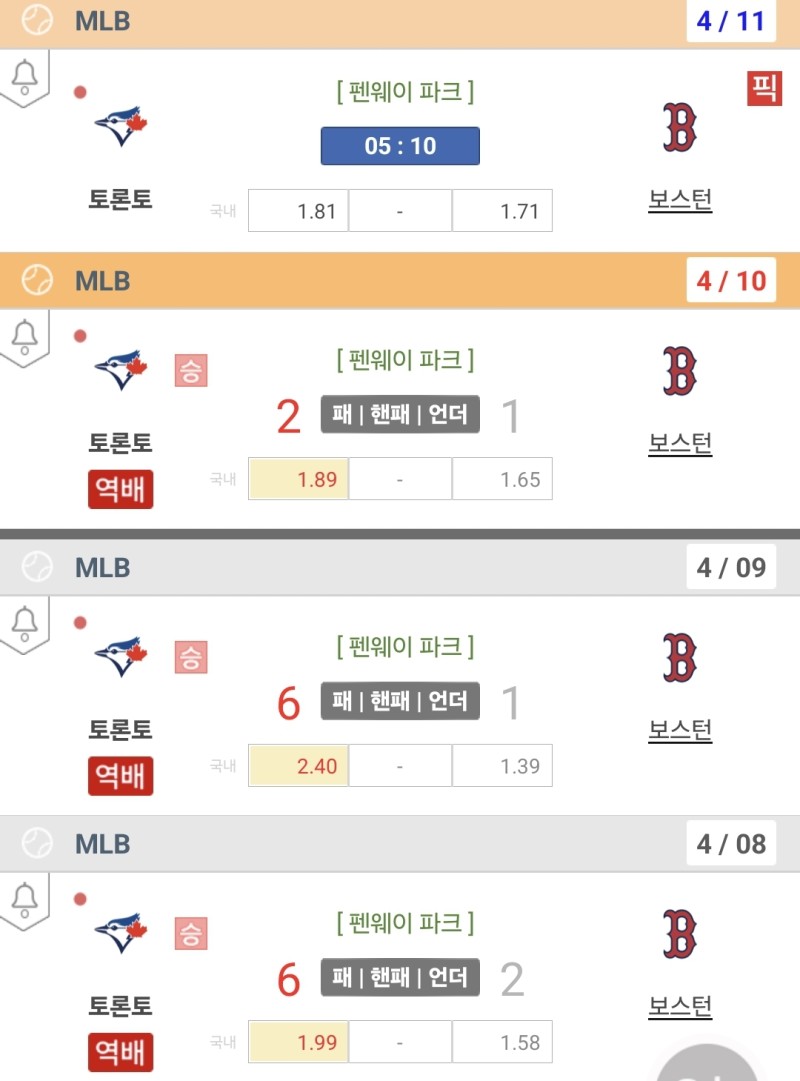Select the 1.71 odds for 보스턴
The height and width of the screenshot is (1081, 800).
point(502,211)
